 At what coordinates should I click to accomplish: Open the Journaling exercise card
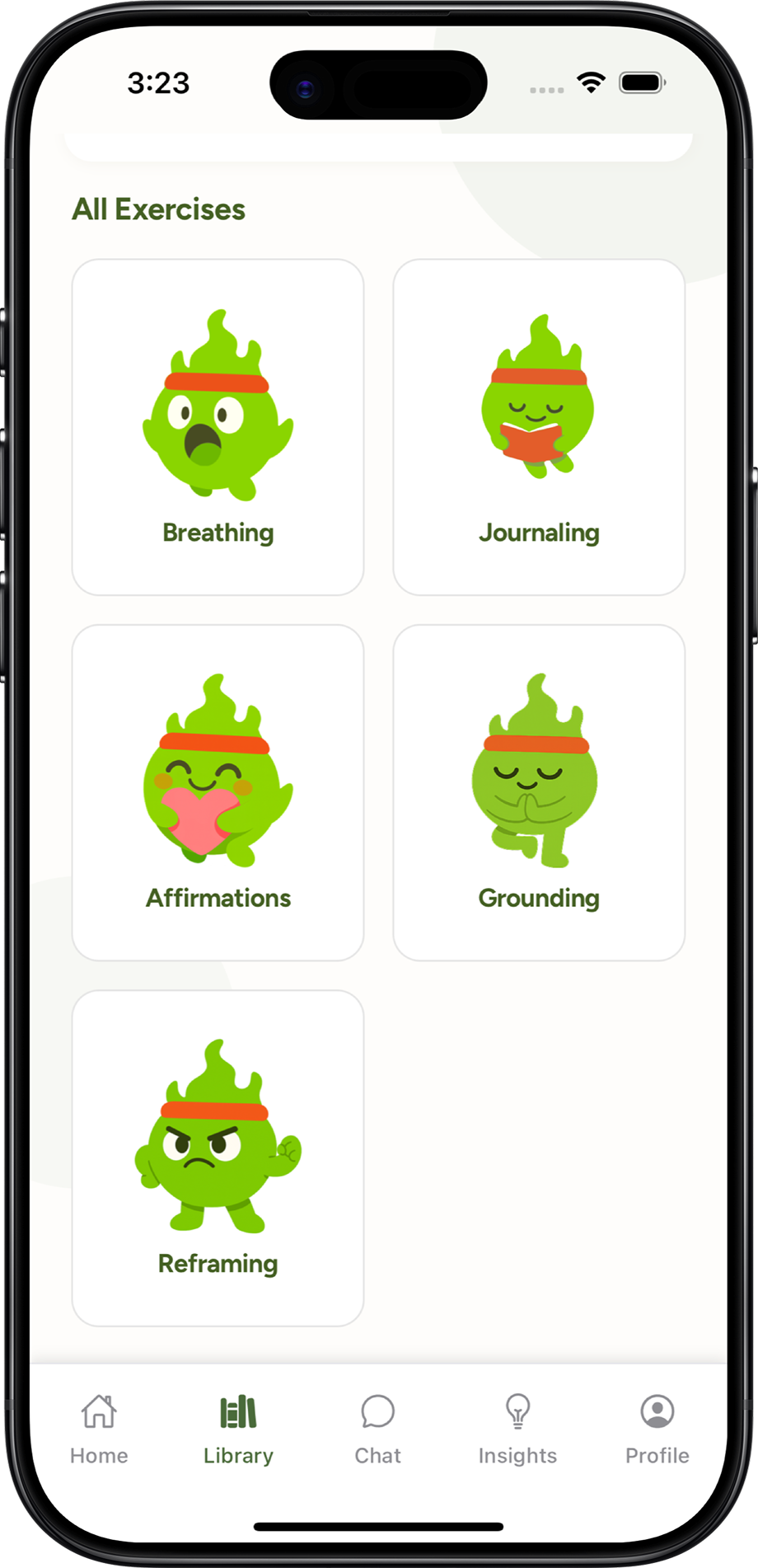coord(539,427)
